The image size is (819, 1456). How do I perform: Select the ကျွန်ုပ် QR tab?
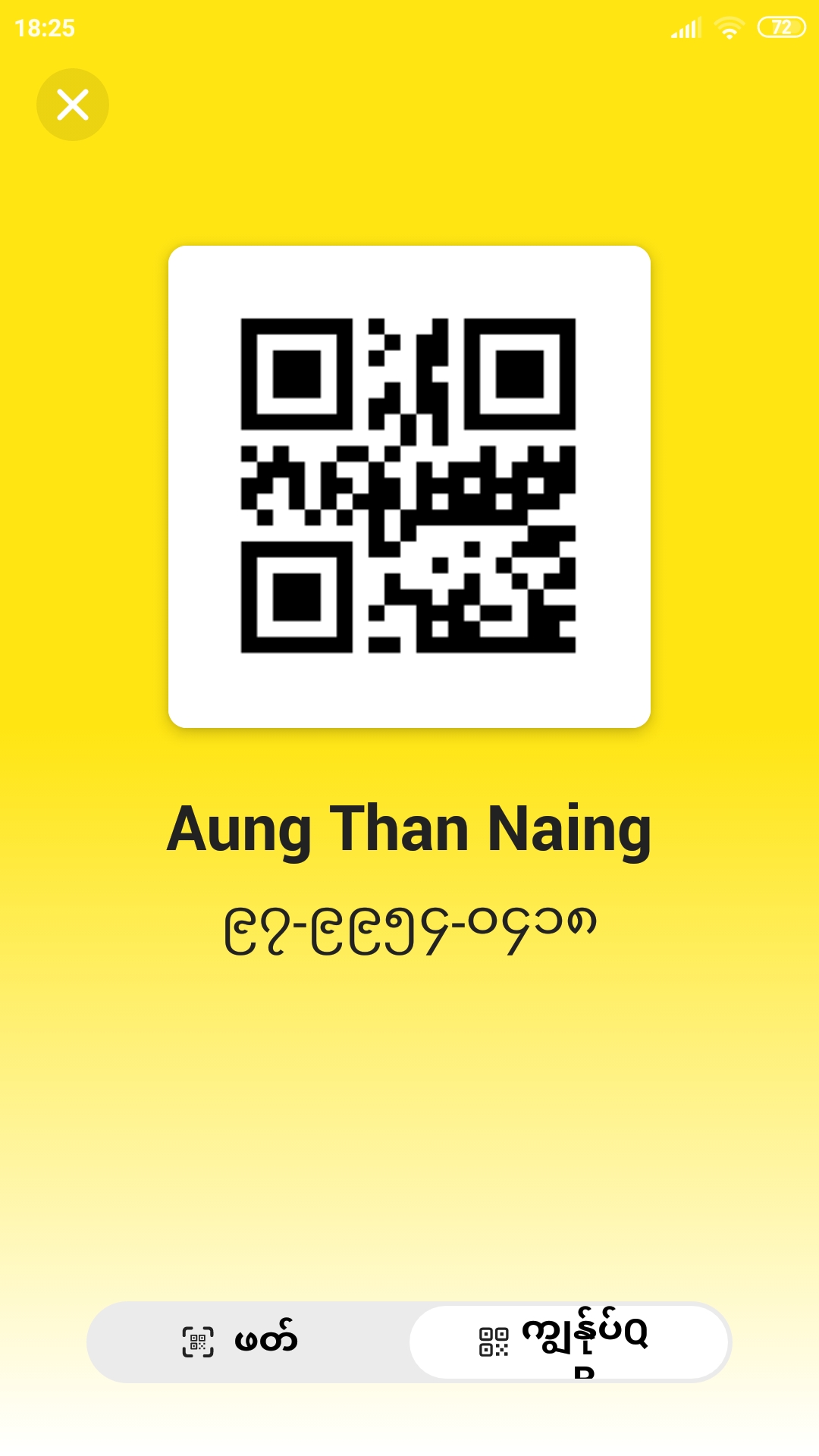point(569,1341)
